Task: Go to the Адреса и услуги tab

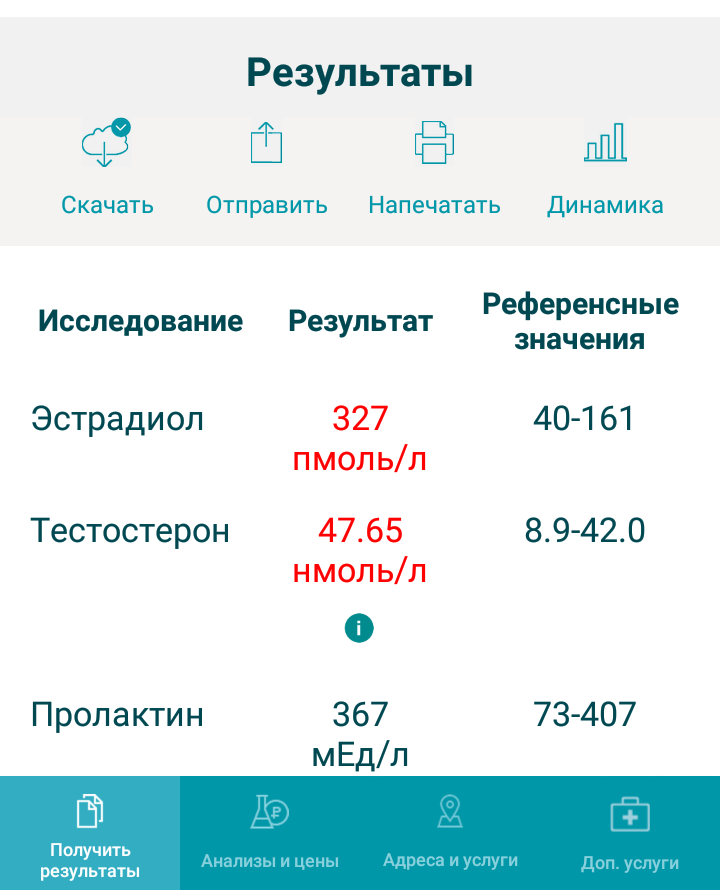Action: point(450,834)
